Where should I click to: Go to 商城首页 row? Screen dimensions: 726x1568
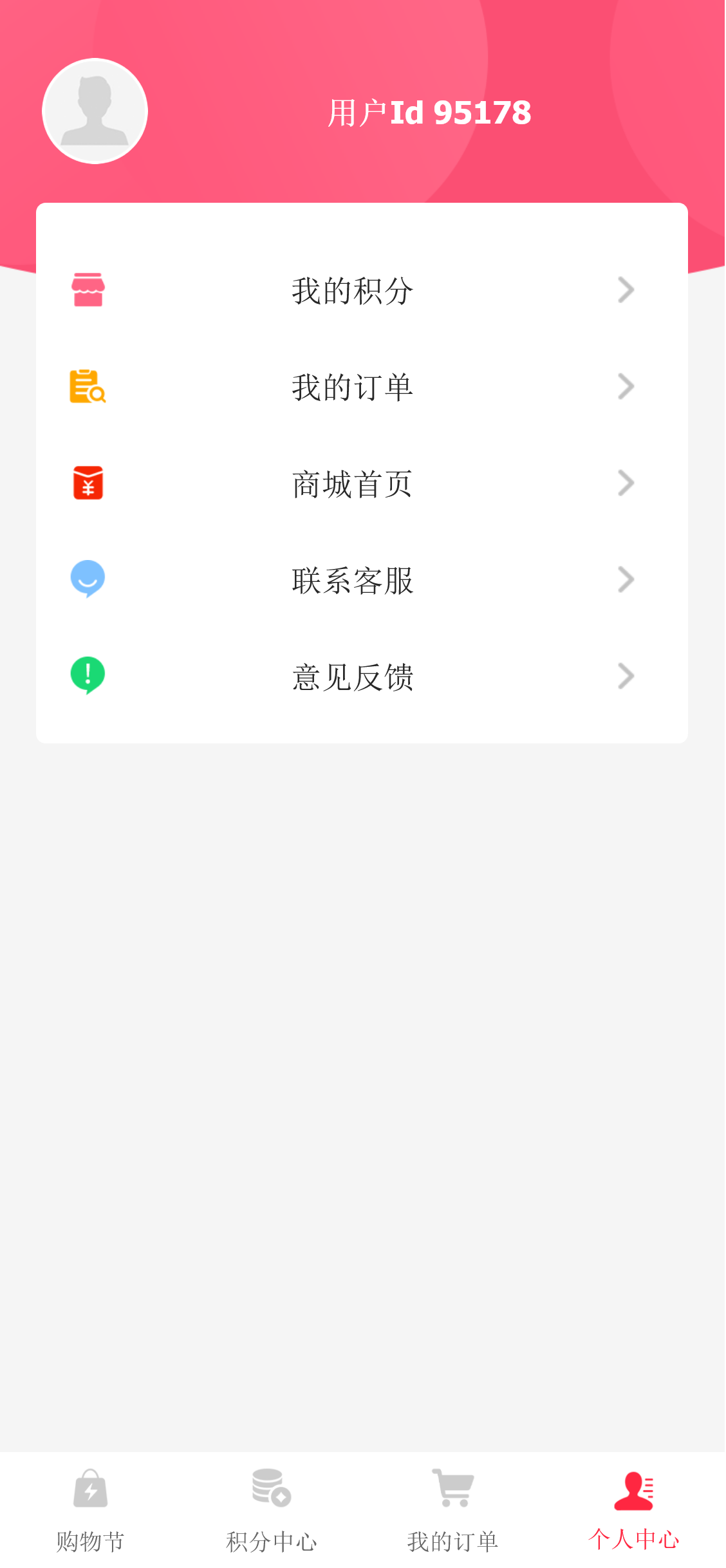click(x=353, y=483)
